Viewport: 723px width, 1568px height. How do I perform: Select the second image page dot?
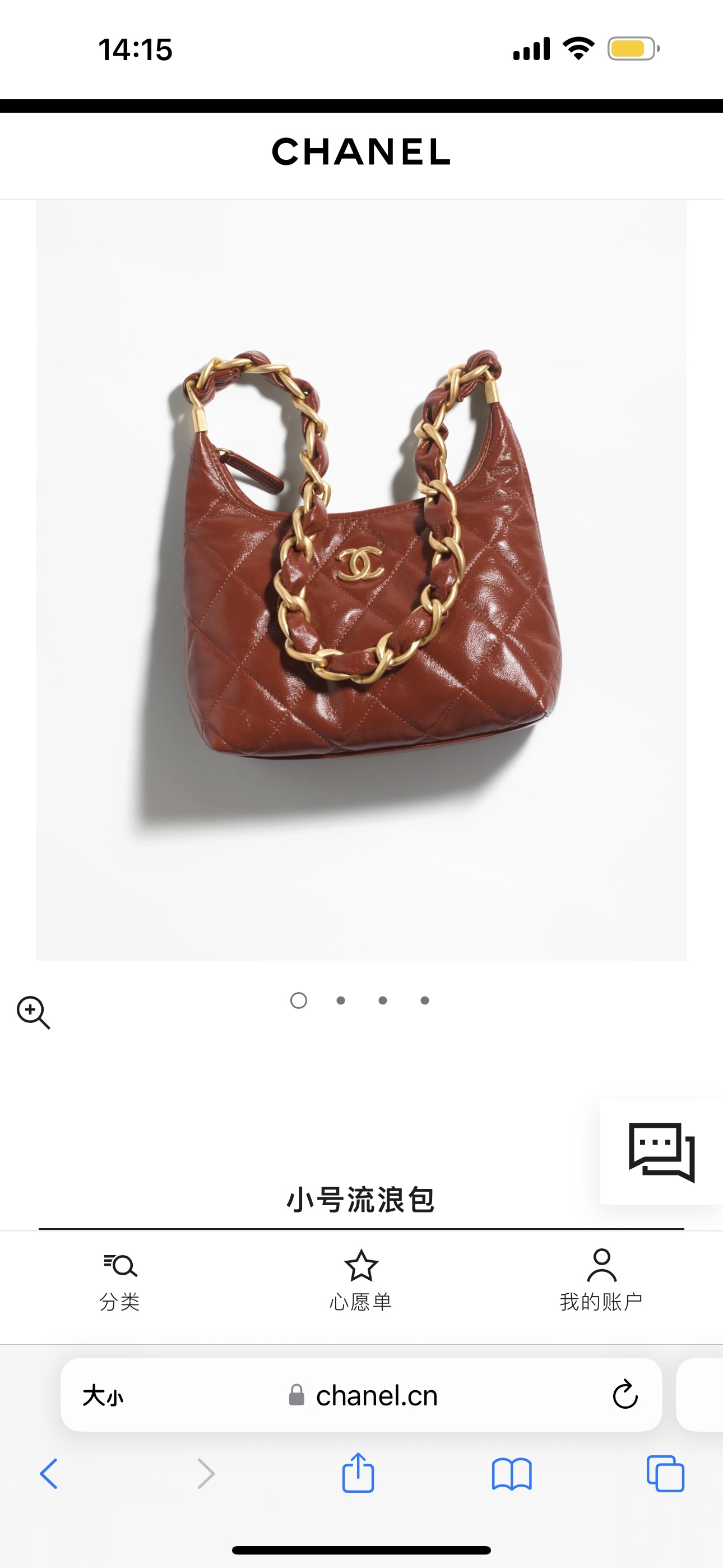click(x=341, y=1000)
